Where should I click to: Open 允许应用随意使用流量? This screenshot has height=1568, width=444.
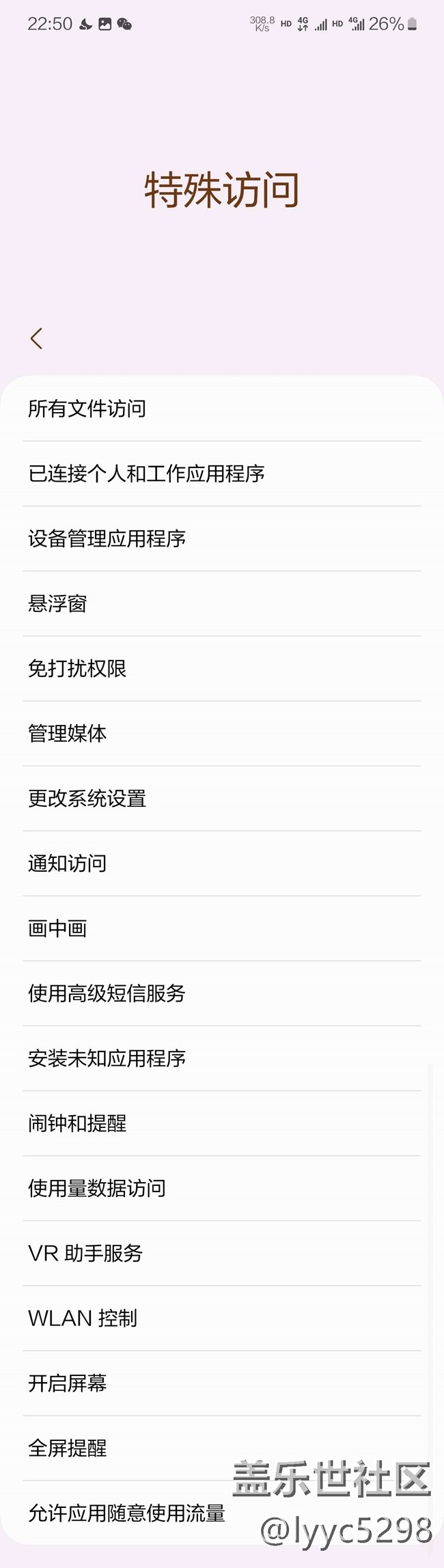point(222,1513)
